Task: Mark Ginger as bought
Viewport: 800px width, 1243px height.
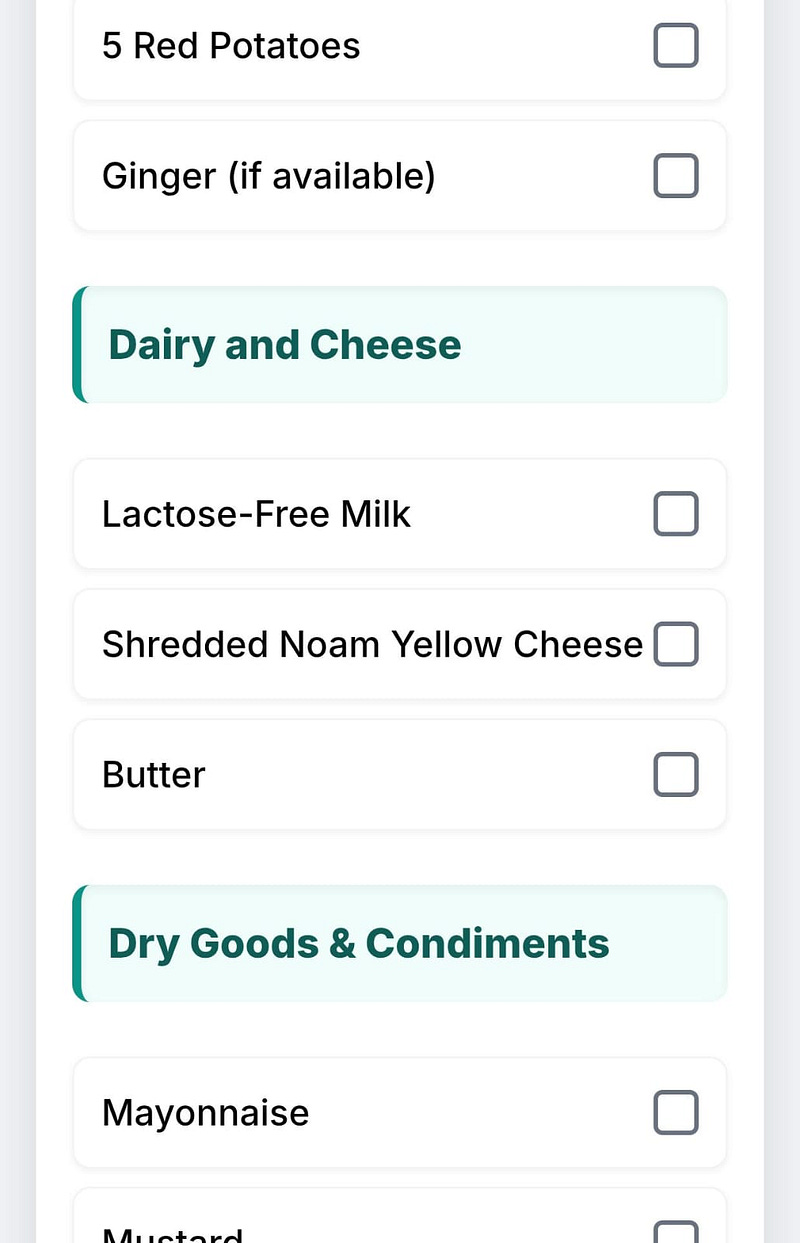Action: pos(676,176)
